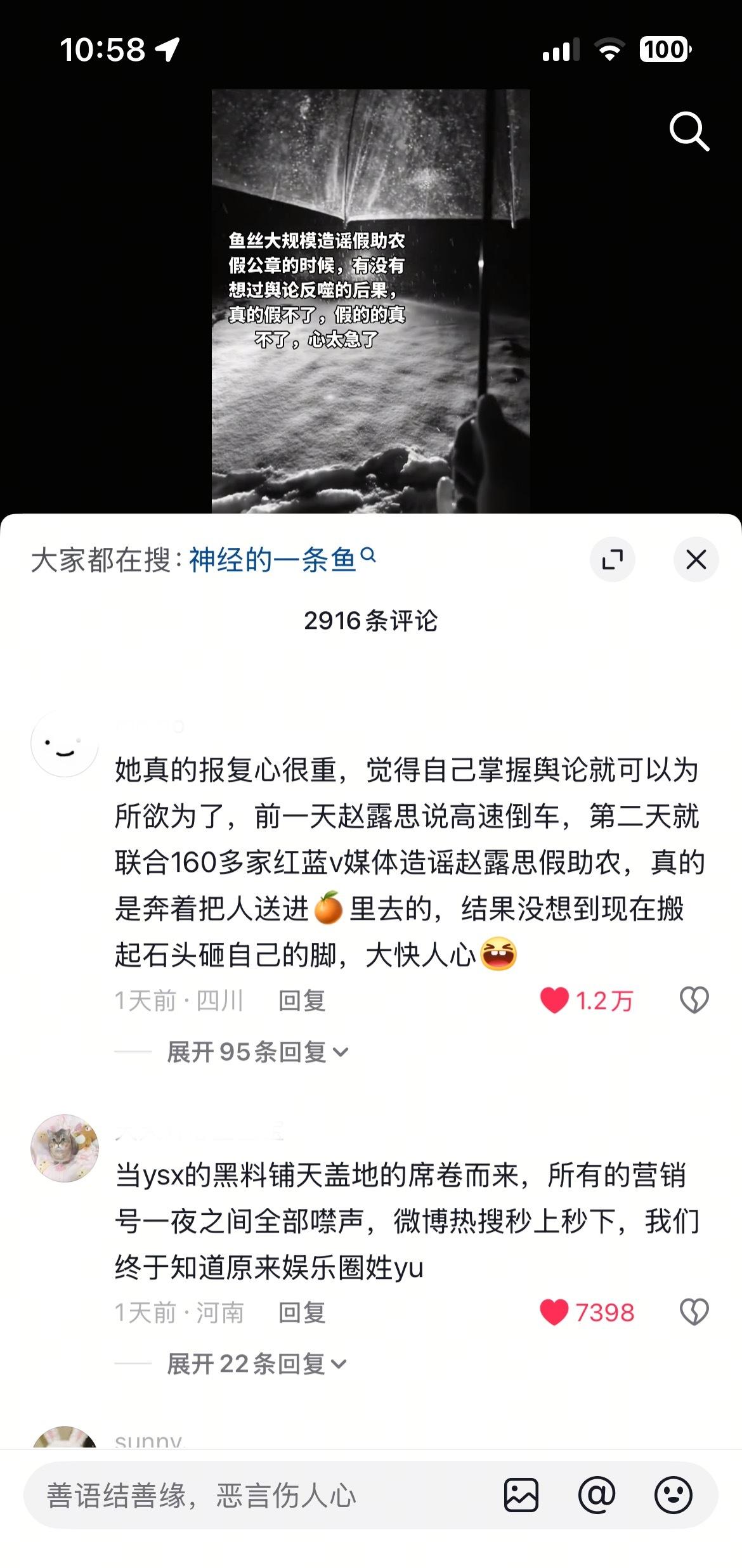The image size is (742, 1568).
Task: Reply to the comment from 河南
Action: [x=302, y=1313]
